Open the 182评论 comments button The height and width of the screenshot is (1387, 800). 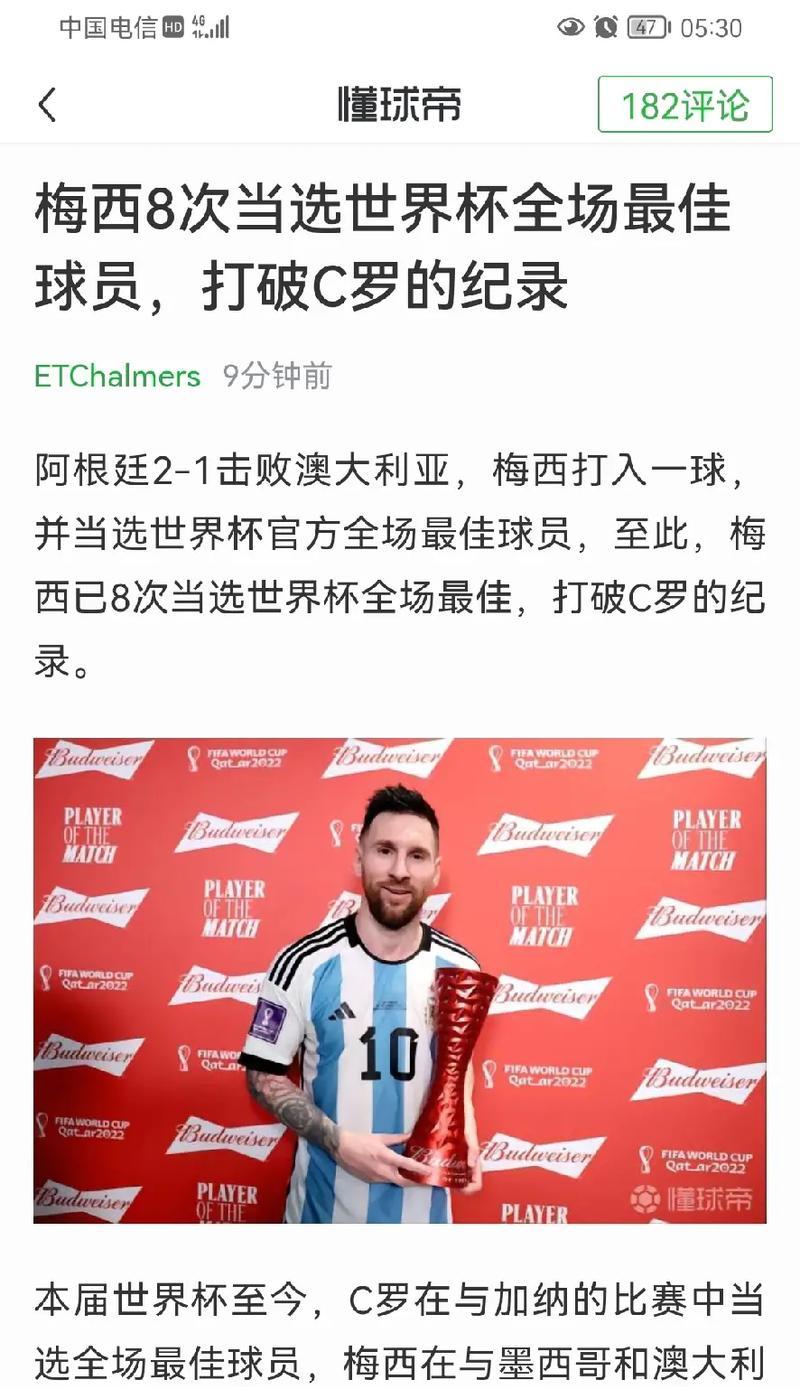[685, 105]
